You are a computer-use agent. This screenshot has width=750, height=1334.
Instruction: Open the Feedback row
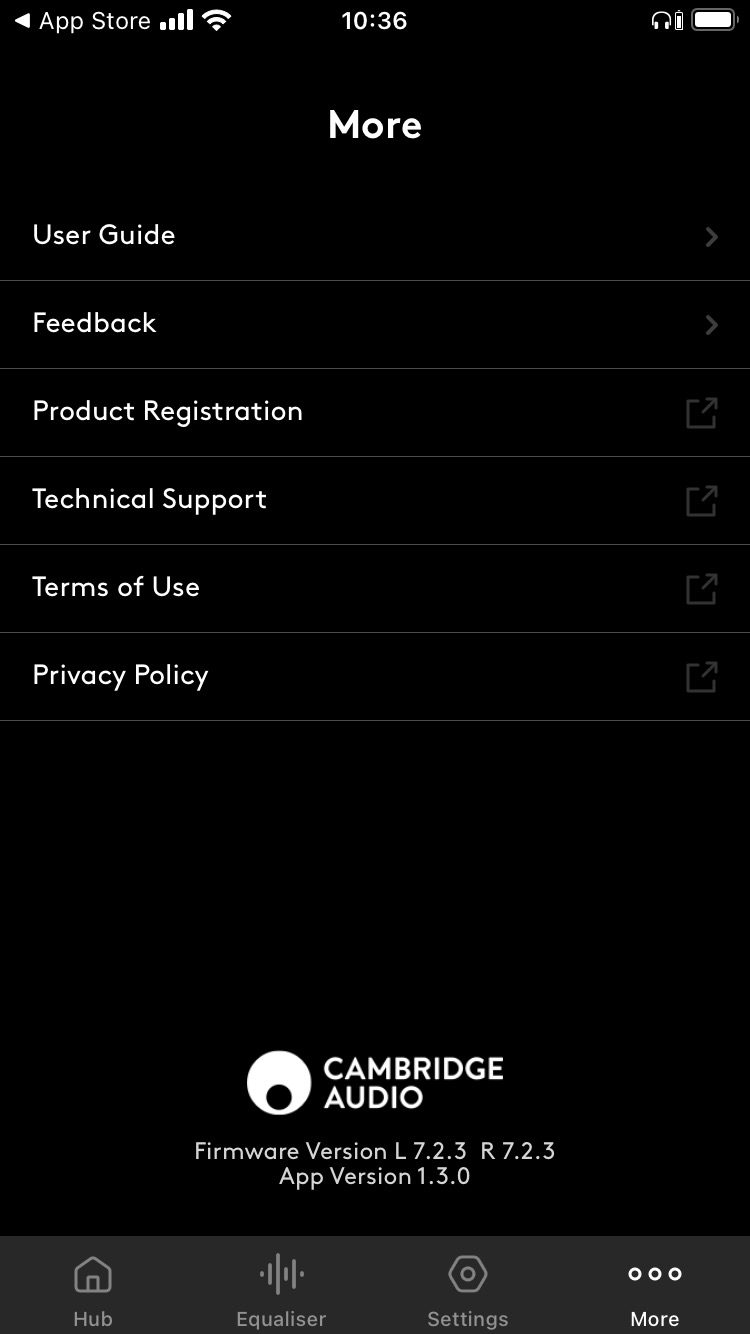(375, 324)
